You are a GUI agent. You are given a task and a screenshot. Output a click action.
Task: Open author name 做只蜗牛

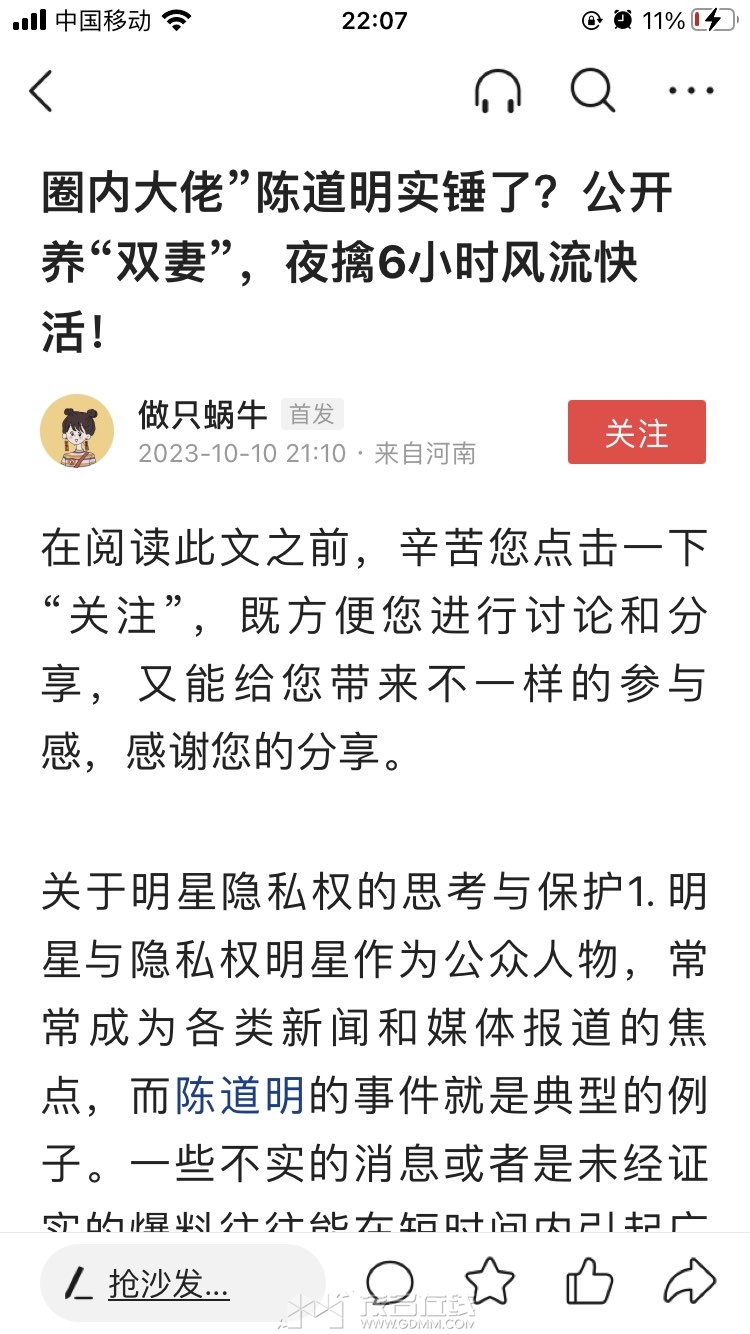pyautogui.click(x=203, y=414)
